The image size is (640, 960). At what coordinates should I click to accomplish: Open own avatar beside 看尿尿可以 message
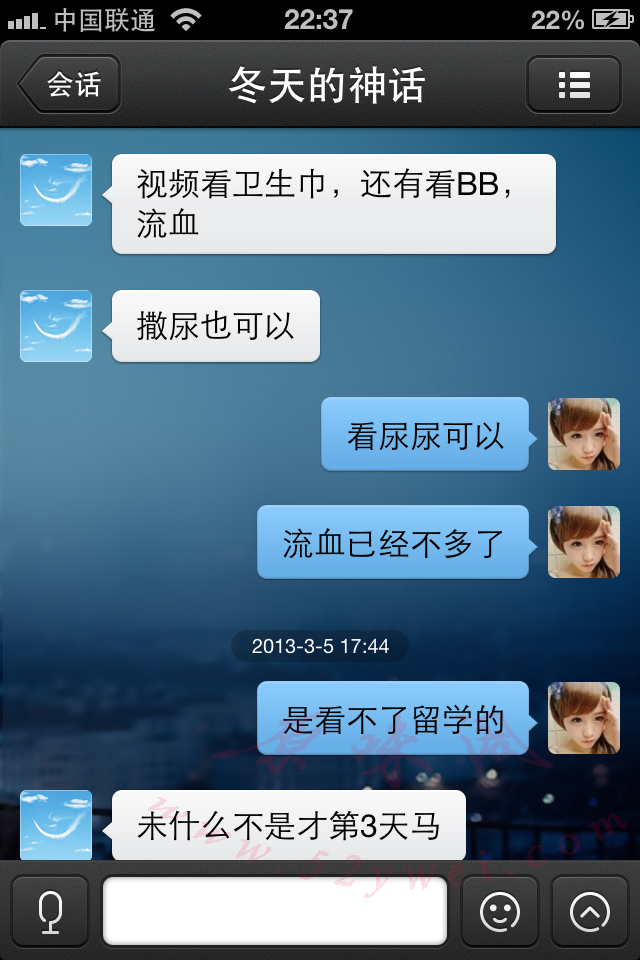pyautogui.click(x=584, y=434)
